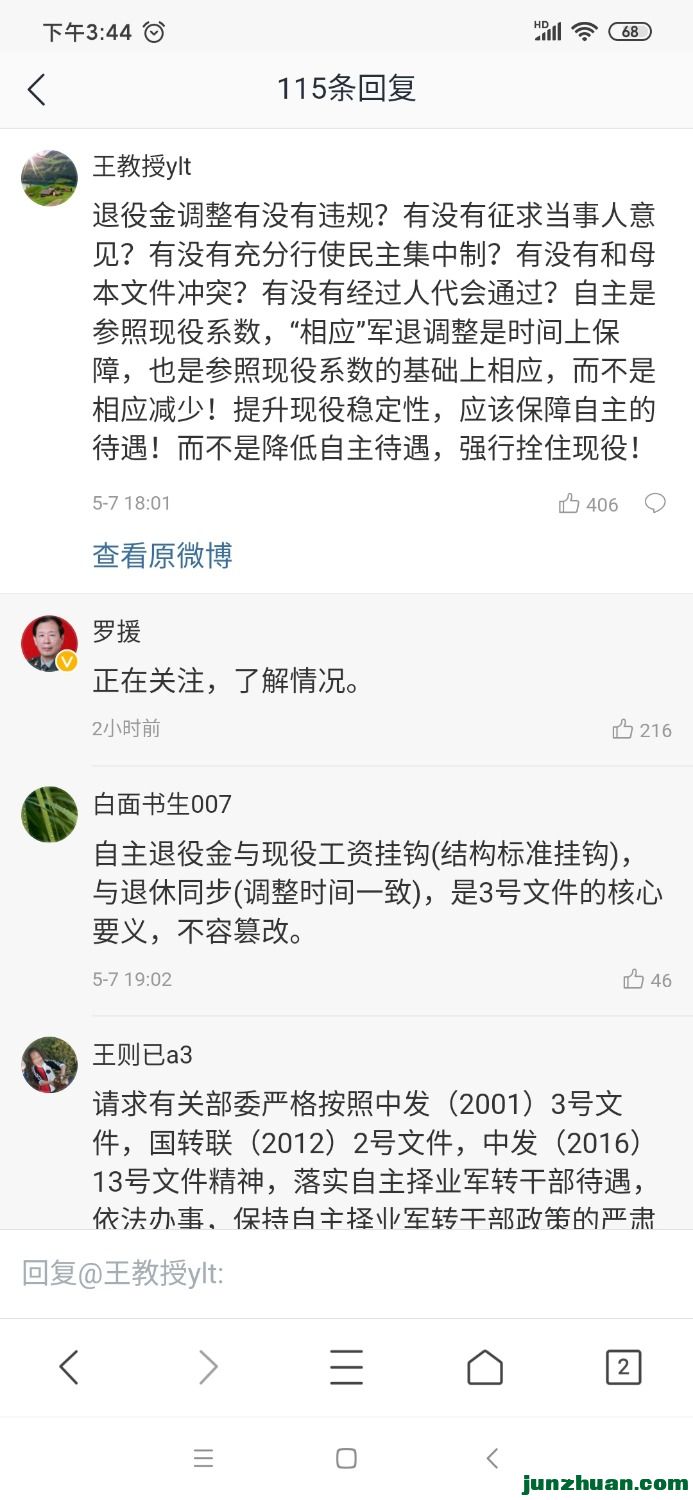Open 罗援's profile avatar
This screenshot has height=1500, width=693.
pos(49,643)
